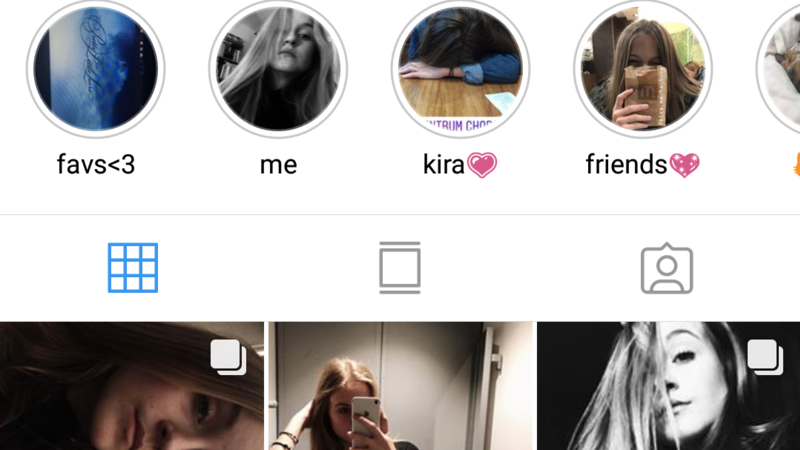The image size is (800, 450).
Task: Open the black-and-white multi-photo post
Action: [x=668, y=388]
